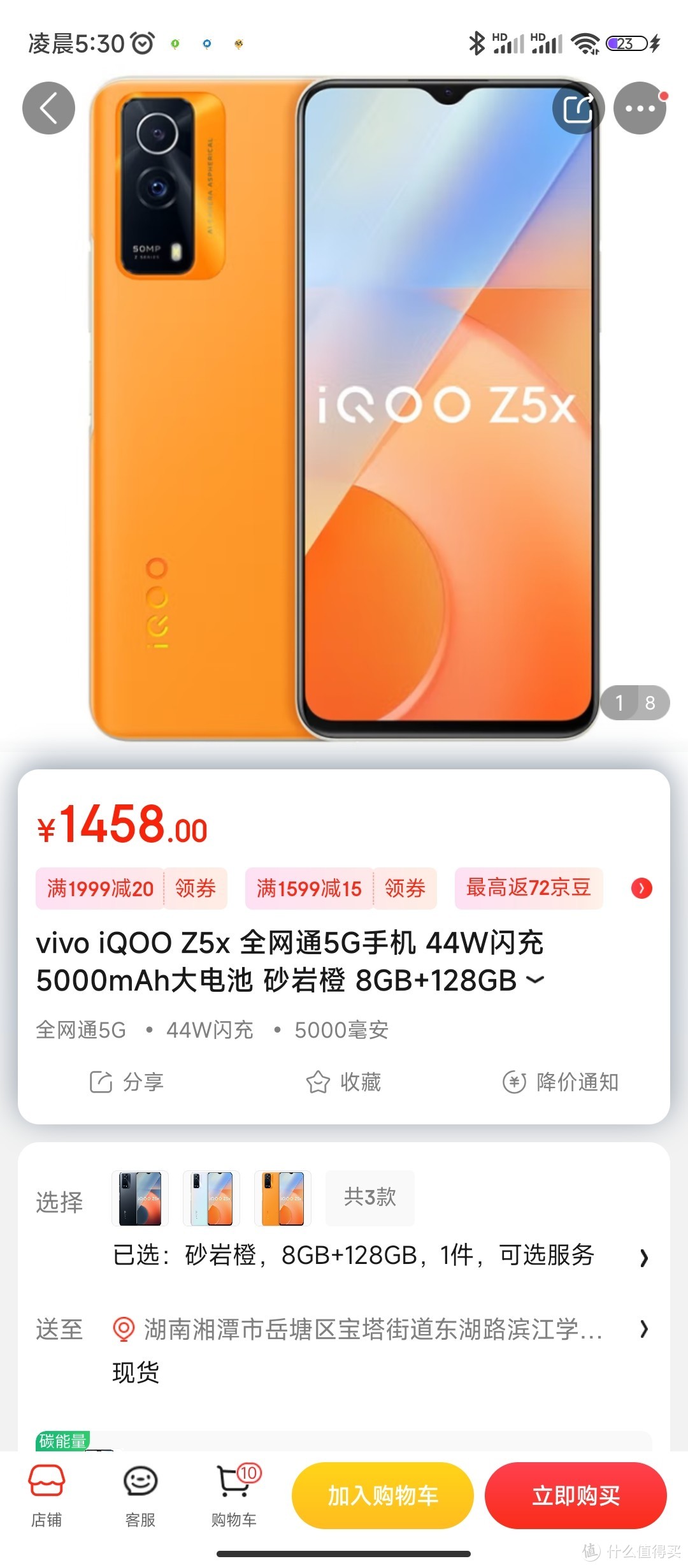Navigate back using the back arrow
The width and height of the screenshot is (688, 1568).
pyautogui.click(x=48, y=108)
